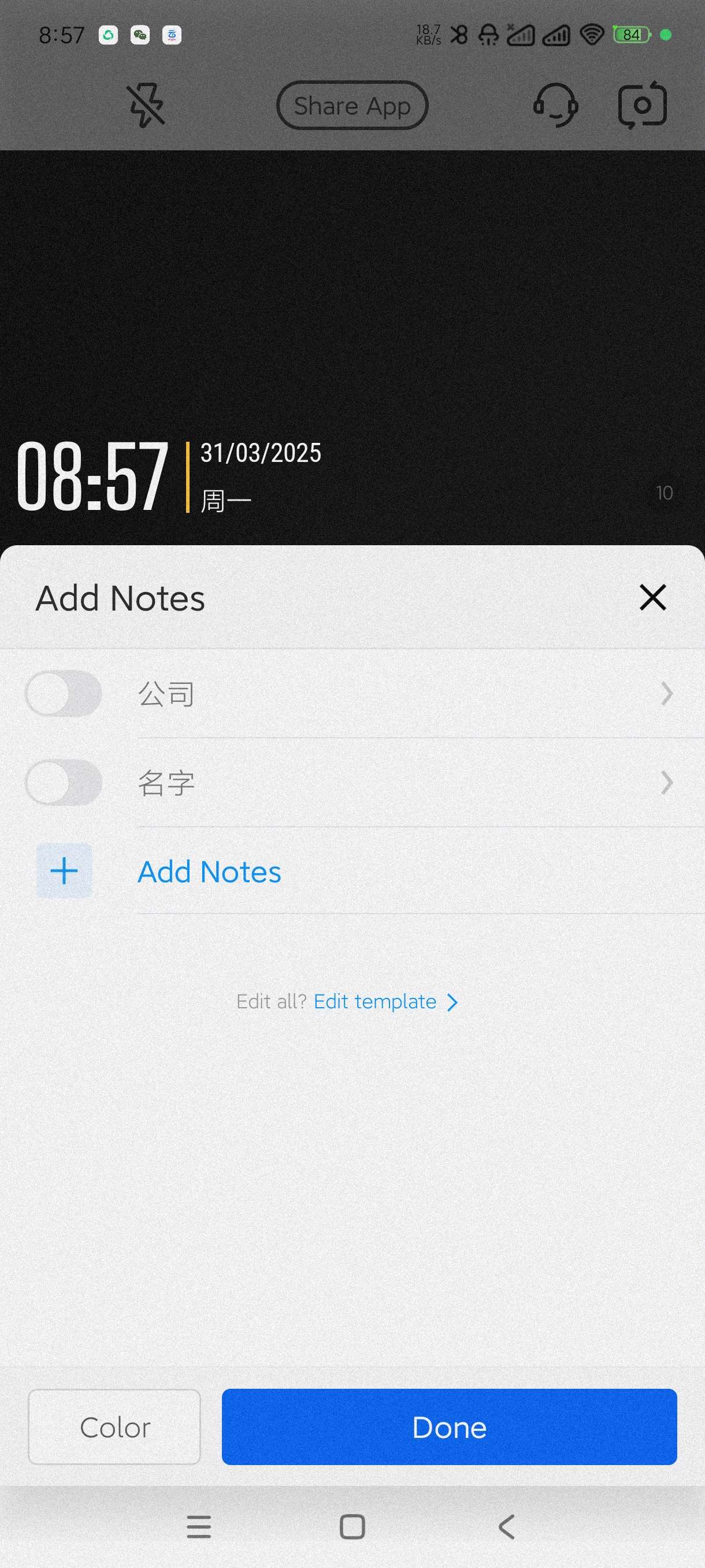
Task: Enable the 名字 note toggle
Action: [x=63, y=782]
